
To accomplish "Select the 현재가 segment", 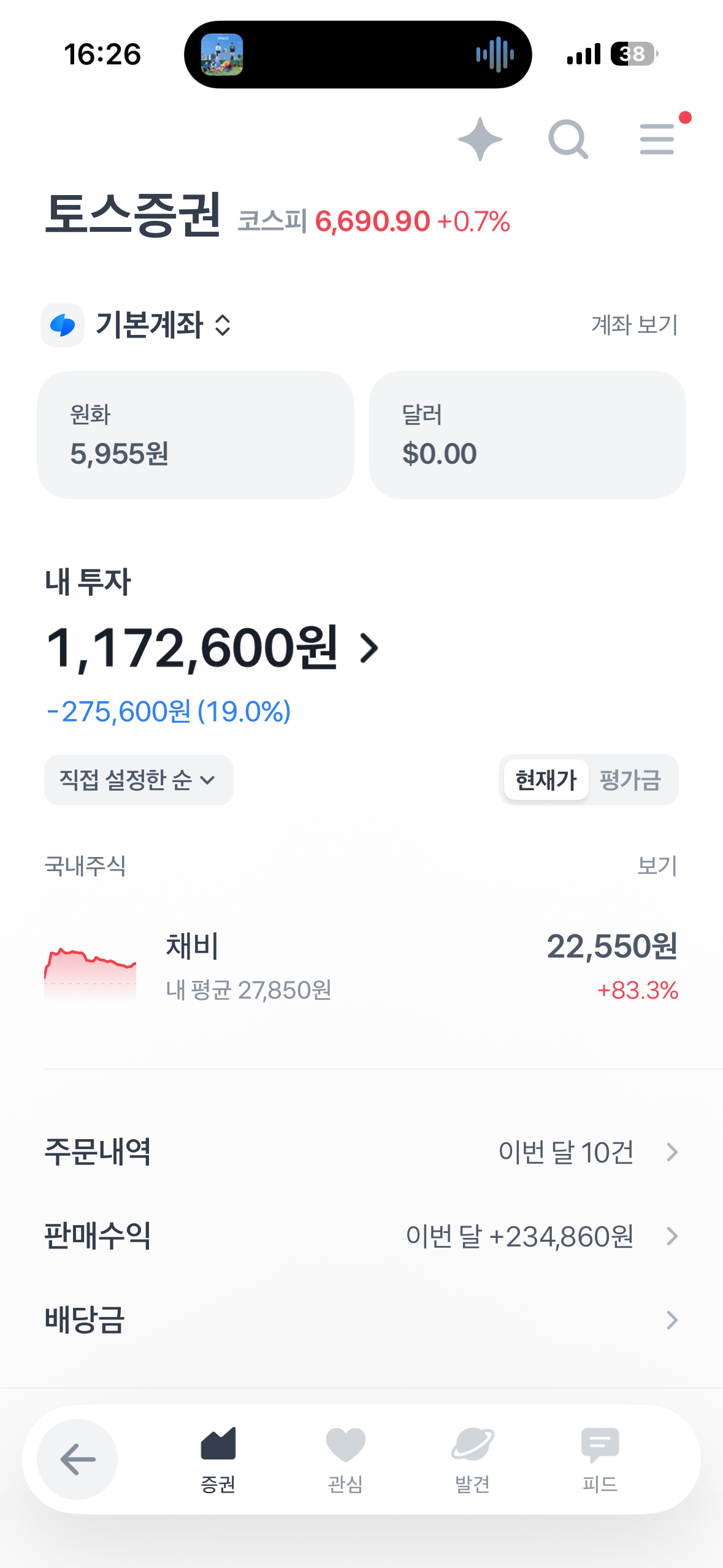I will point(545,780).
